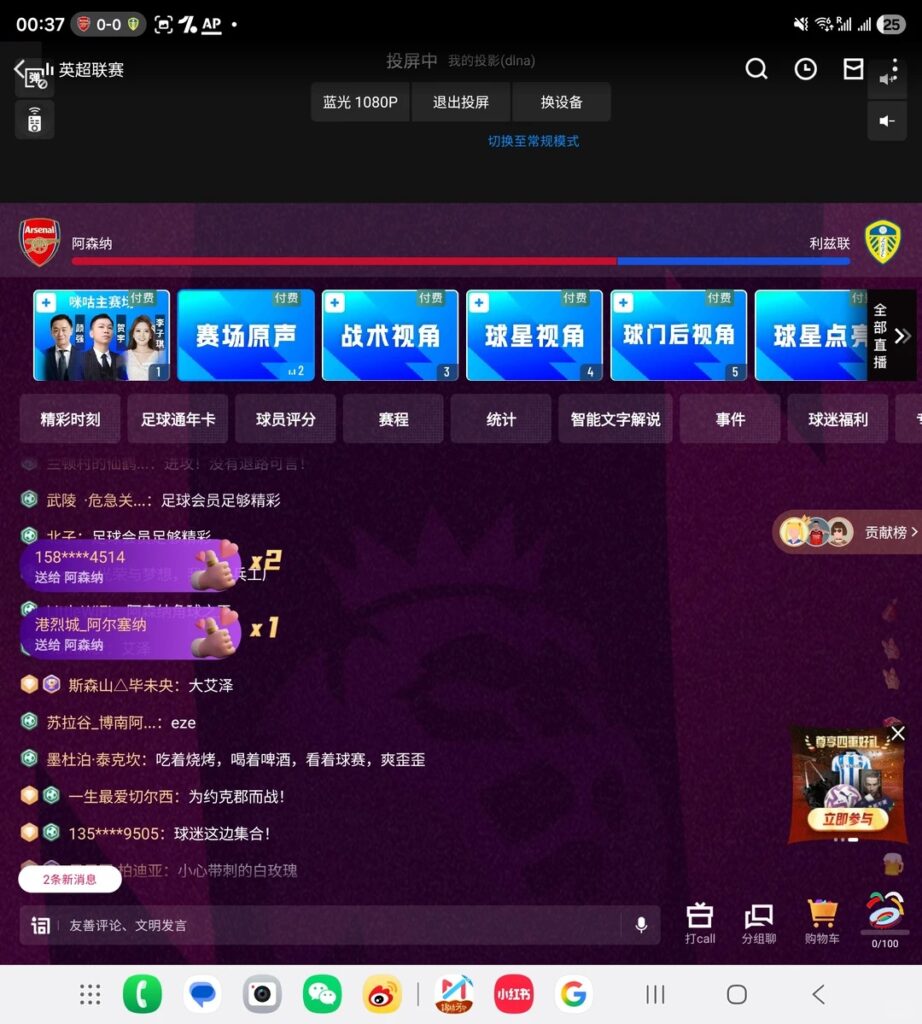922x1024 pixels.
Task: Select 蓝光 1080P quality button
Action: (x=360, y=102)
